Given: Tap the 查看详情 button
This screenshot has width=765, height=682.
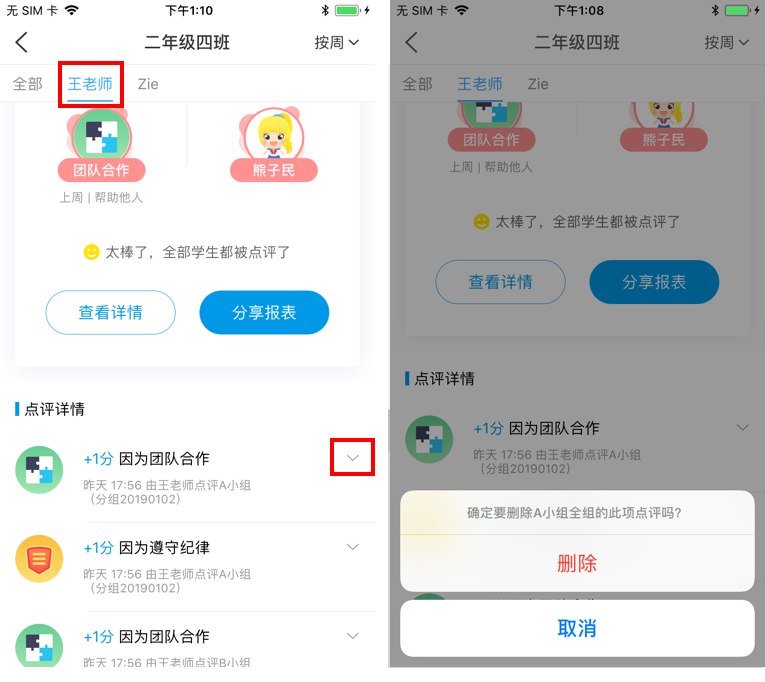Looking at the screenshot, I should click(x=110, y=313).
